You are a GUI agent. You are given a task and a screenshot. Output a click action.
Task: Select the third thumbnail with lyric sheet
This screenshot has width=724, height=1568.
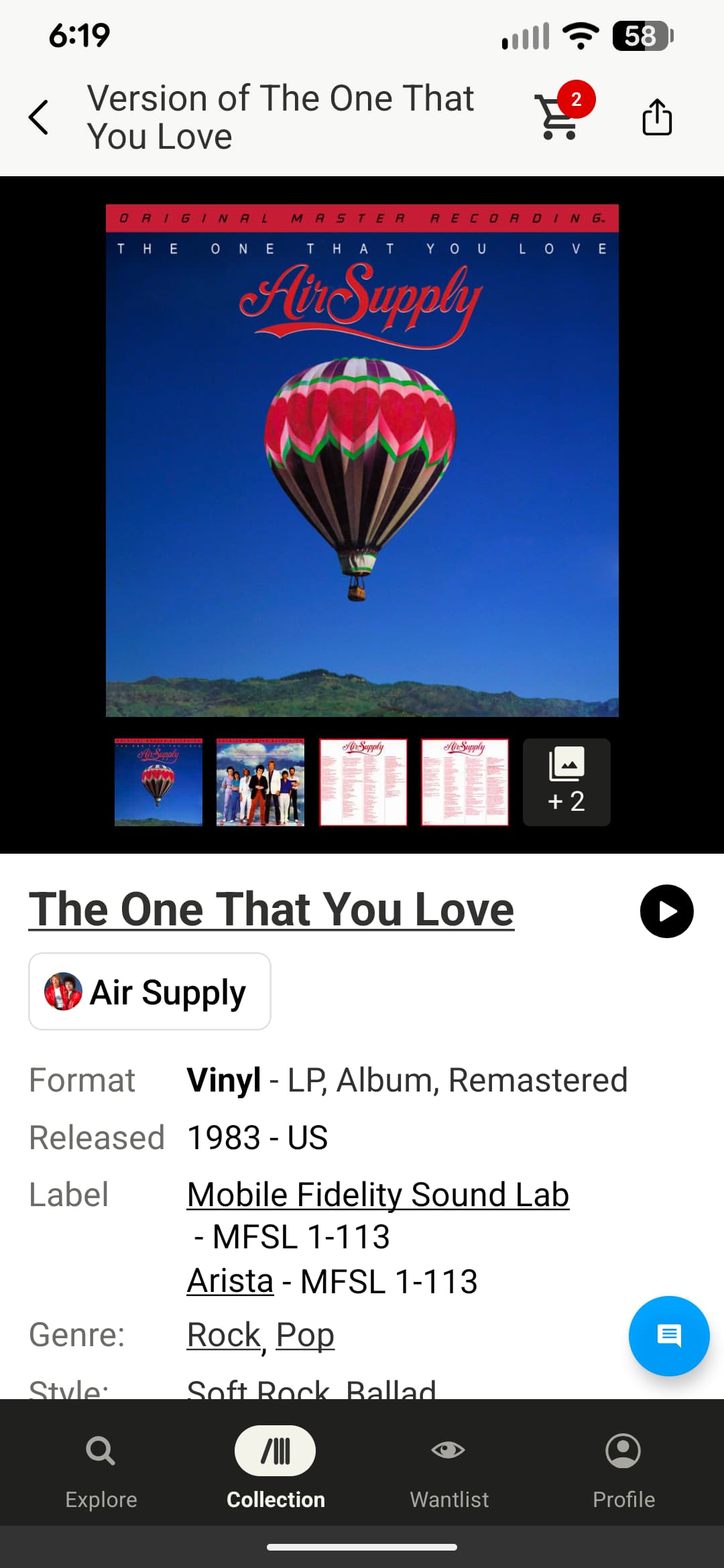click(363, 782)
